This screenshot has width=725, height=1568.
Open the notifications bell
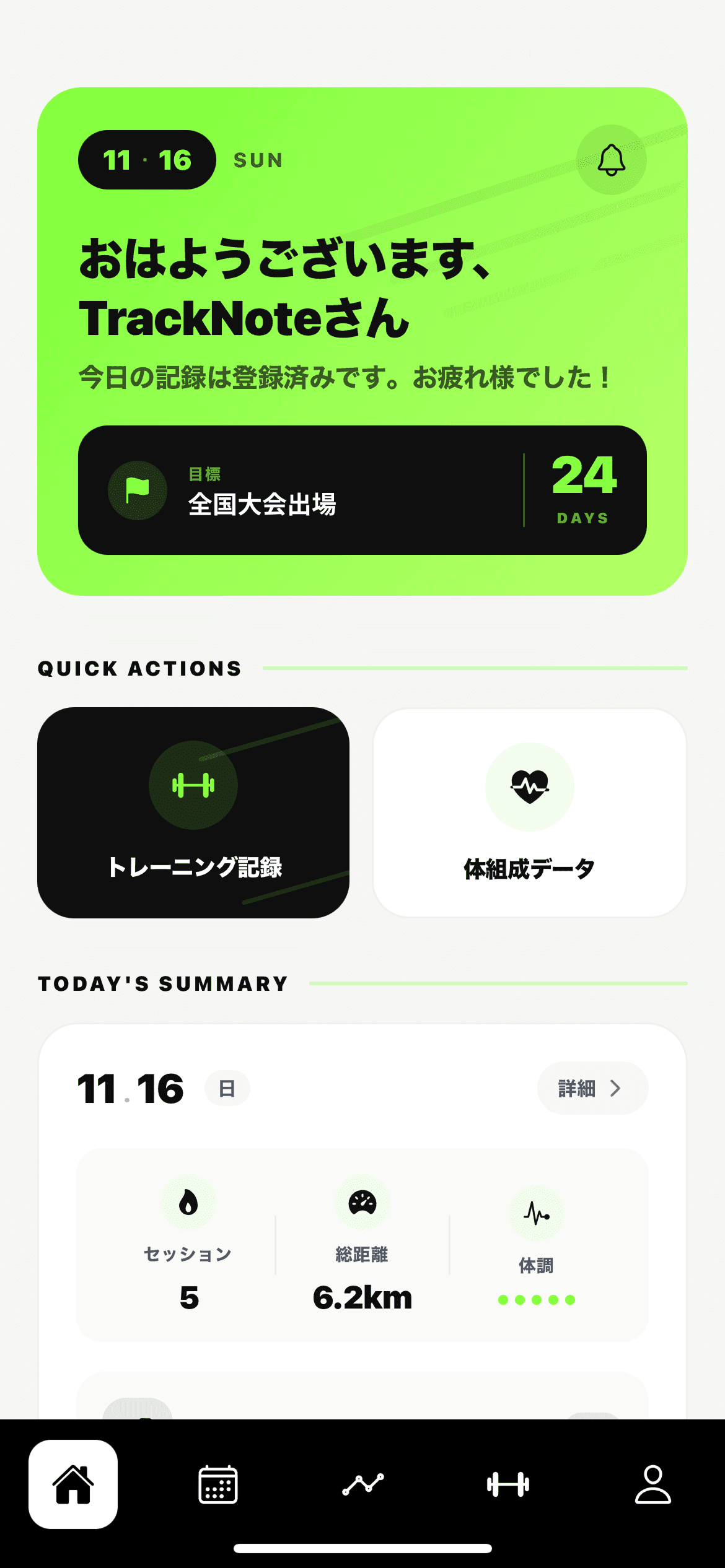tap(611, 160)
